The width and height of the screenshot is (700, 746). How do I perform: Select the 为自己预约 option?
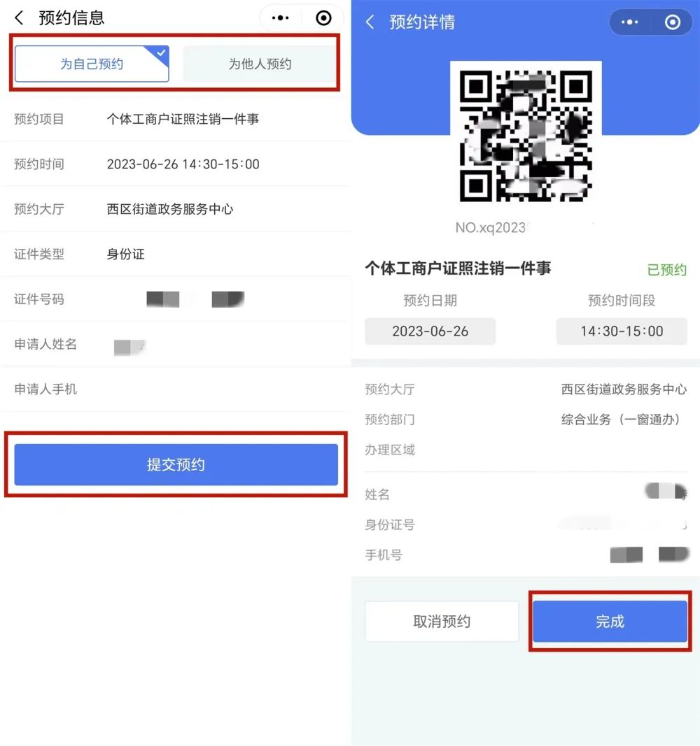pyautogui.click(x=92, y=64)
